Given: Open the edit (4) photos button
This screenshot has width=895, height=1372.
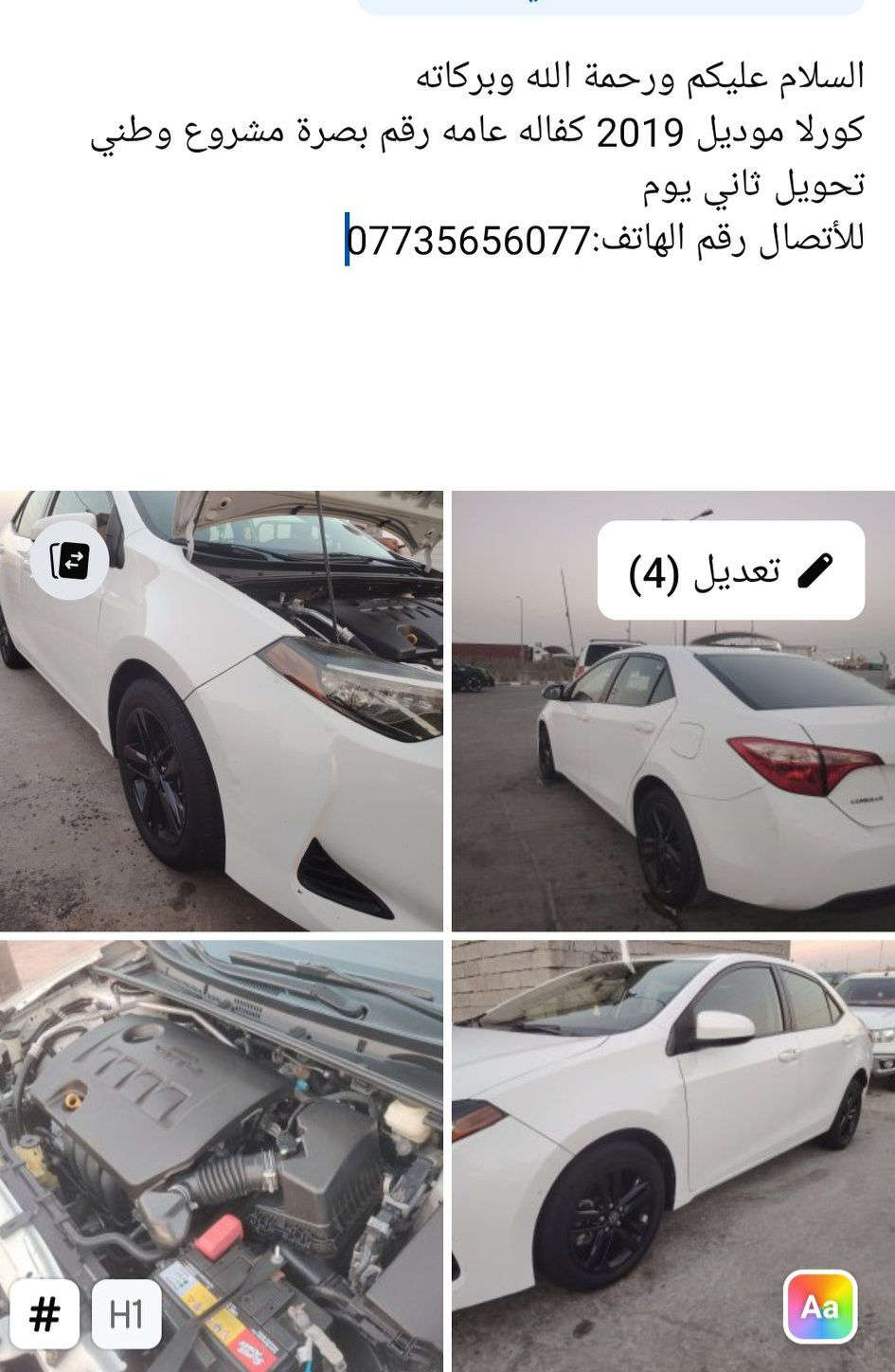Looking at the screenshot, I should [x=730, y=570].
